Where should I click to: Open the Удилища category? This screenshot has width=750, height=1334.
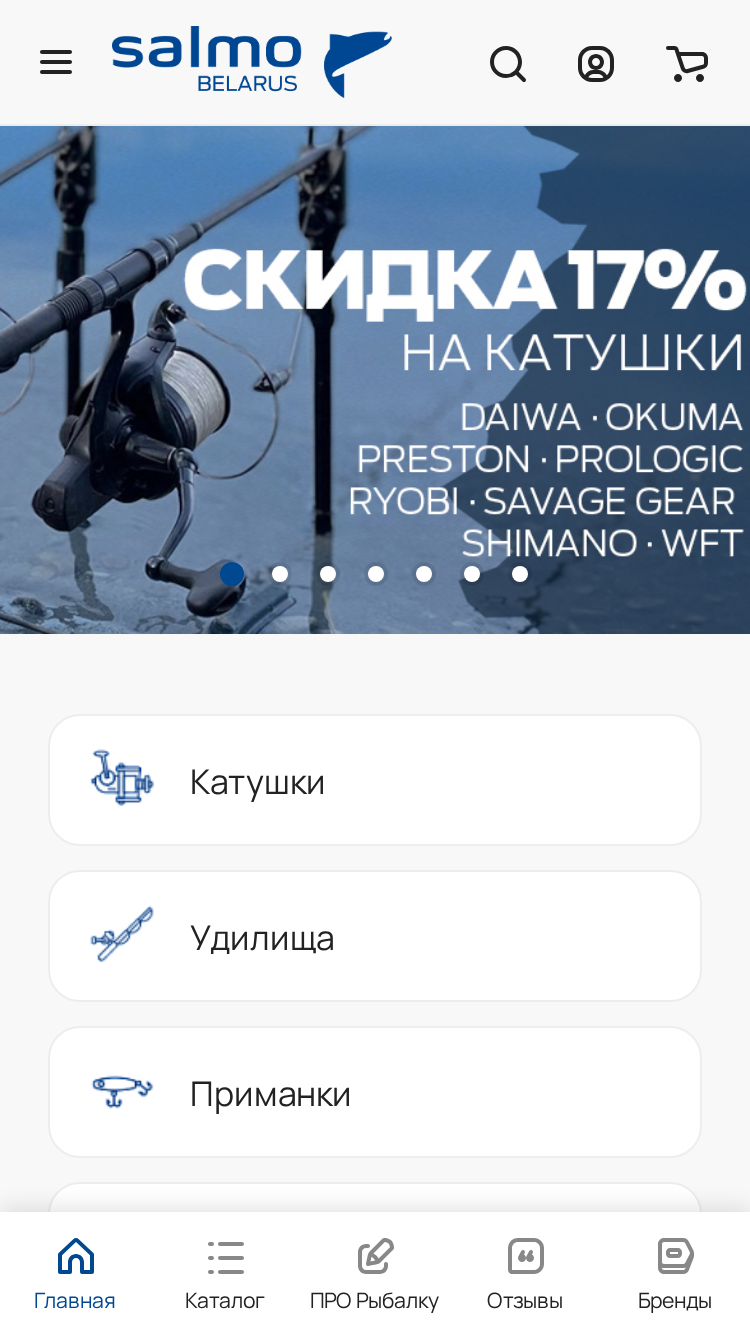pos(375,936)
